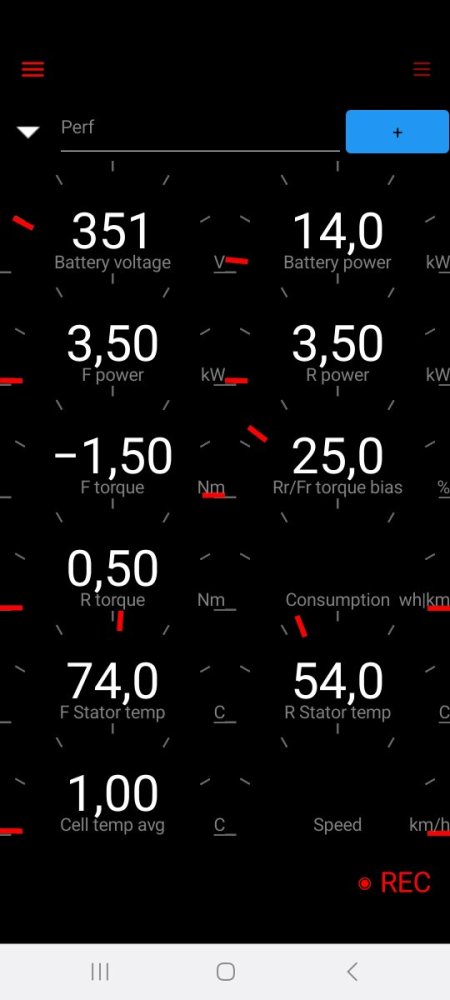This screenshot has width=450, height=1000.
Task: Tap the Perf name field
Action: (200, 132)
